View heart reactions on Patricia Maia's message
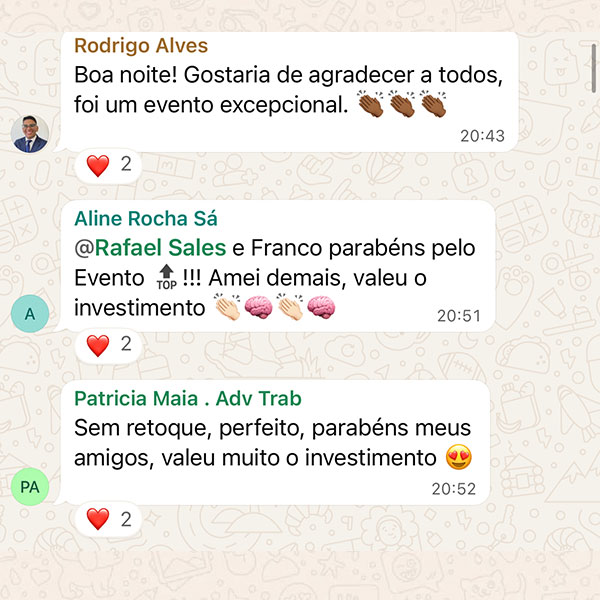 tap(109, 519)
